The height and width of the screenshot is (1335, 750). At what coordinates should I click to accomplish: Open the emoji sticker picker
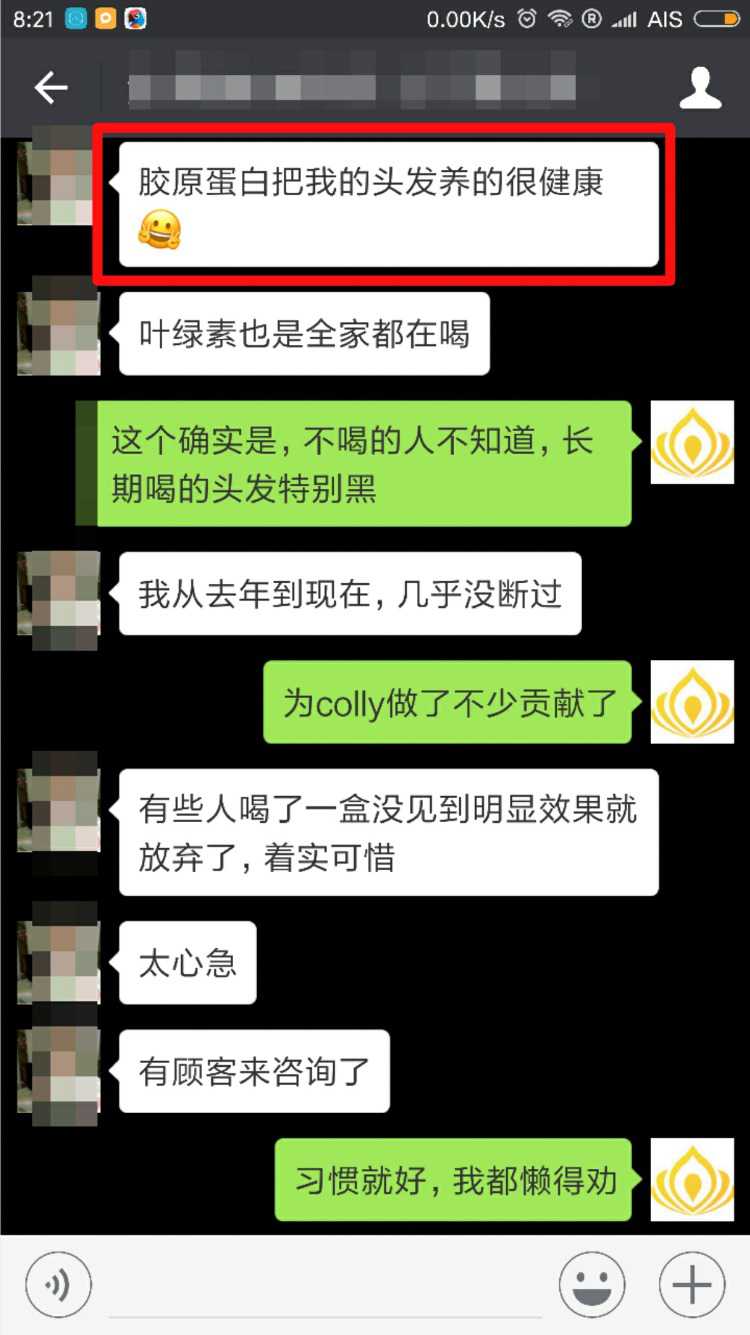[592, 1284]
